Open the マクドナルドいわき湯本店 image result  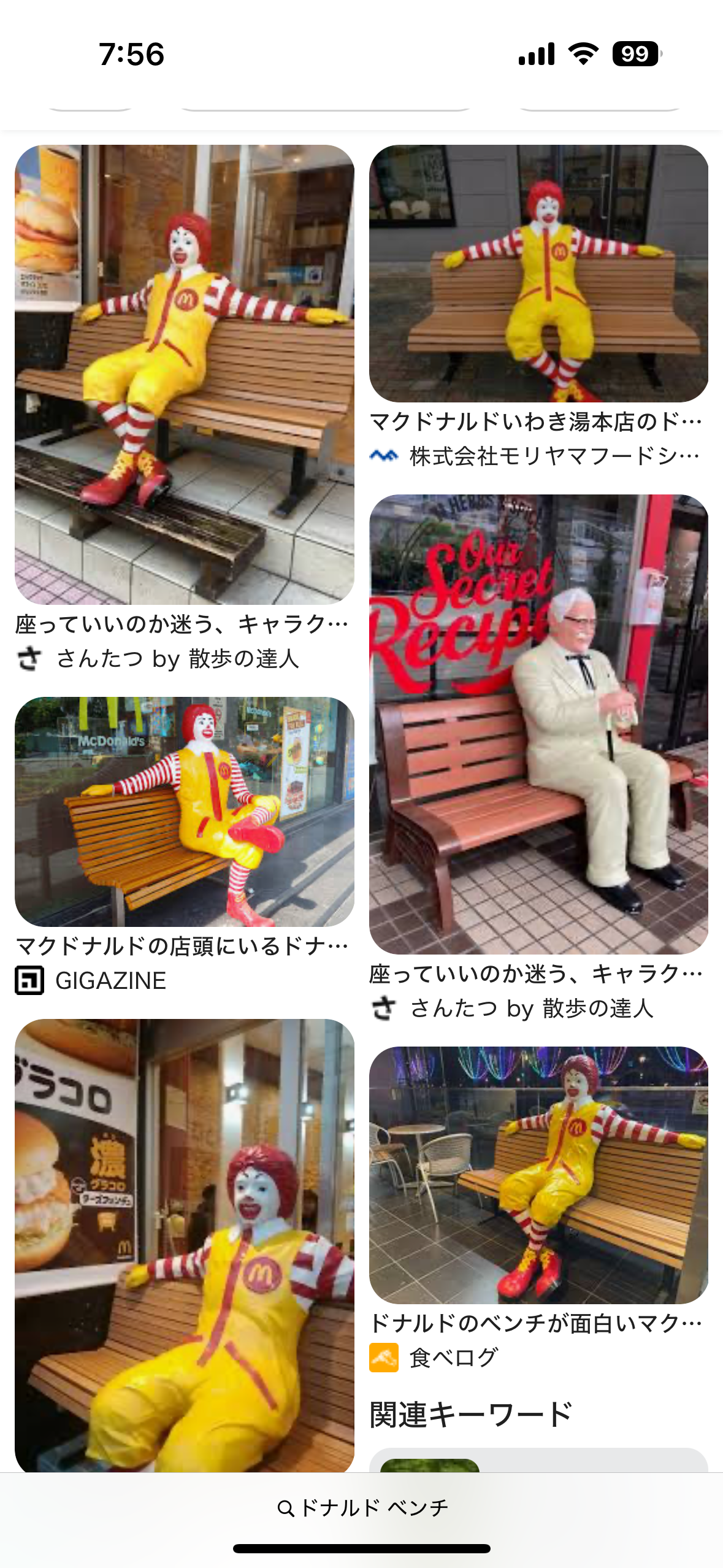coord(538,274)
